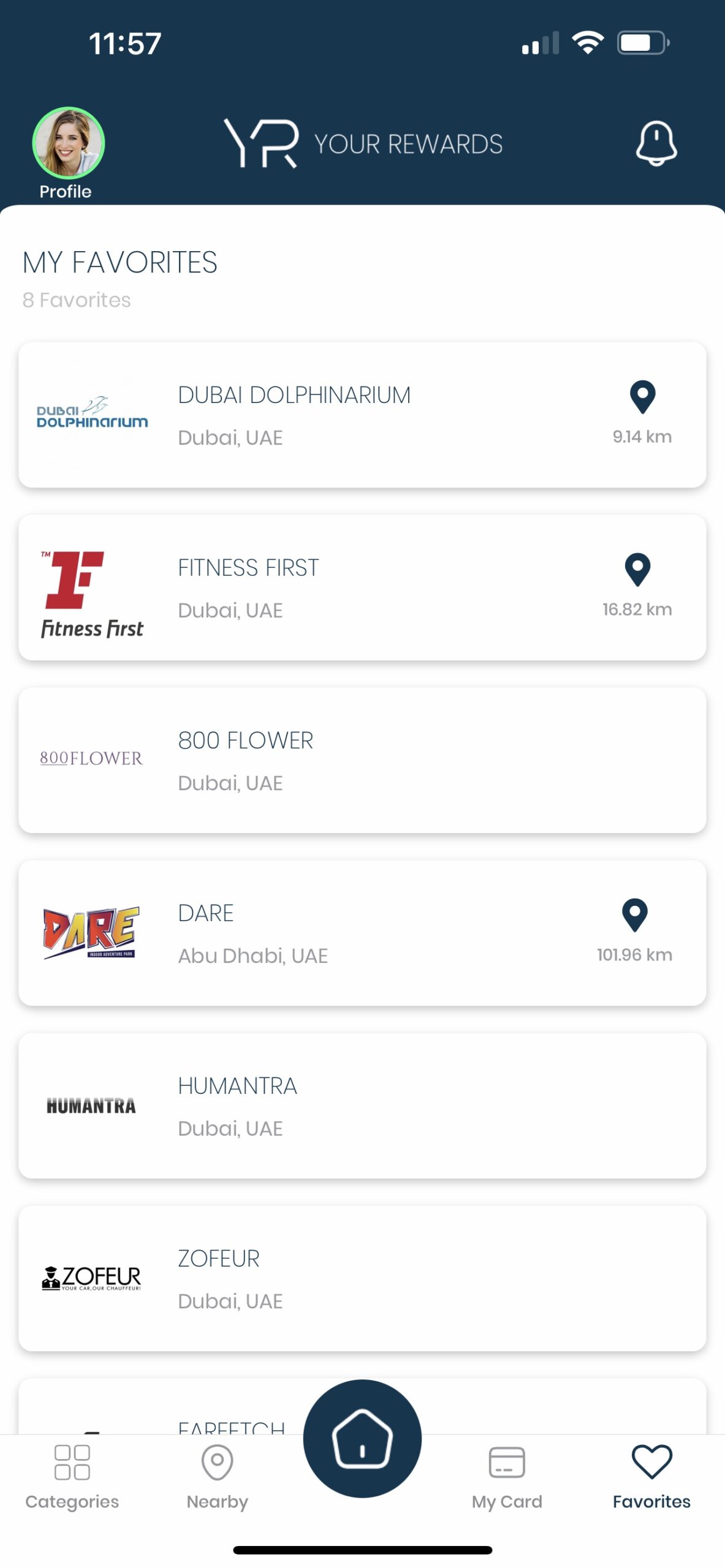Tap the center home button
The image size is (725, 1568).
click(x=362, y=1438)
